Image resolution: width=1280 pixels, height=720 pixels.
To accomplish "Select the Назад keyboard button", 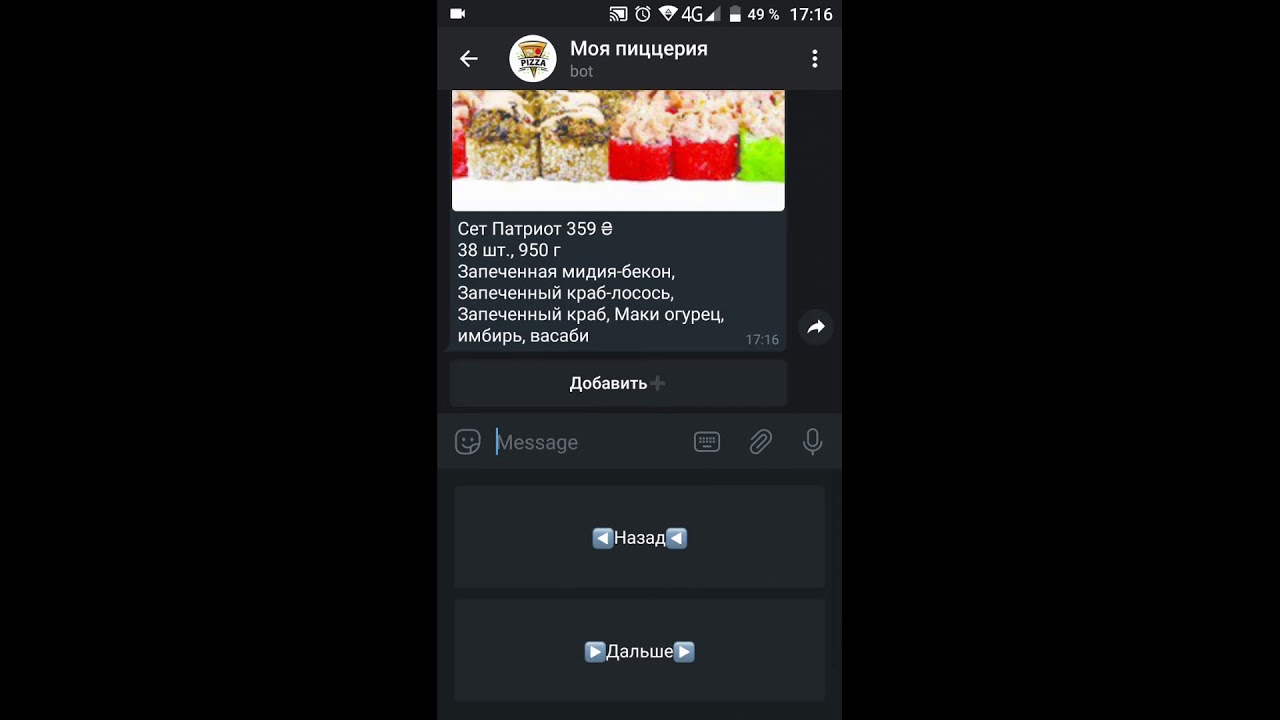I will 639,538.
